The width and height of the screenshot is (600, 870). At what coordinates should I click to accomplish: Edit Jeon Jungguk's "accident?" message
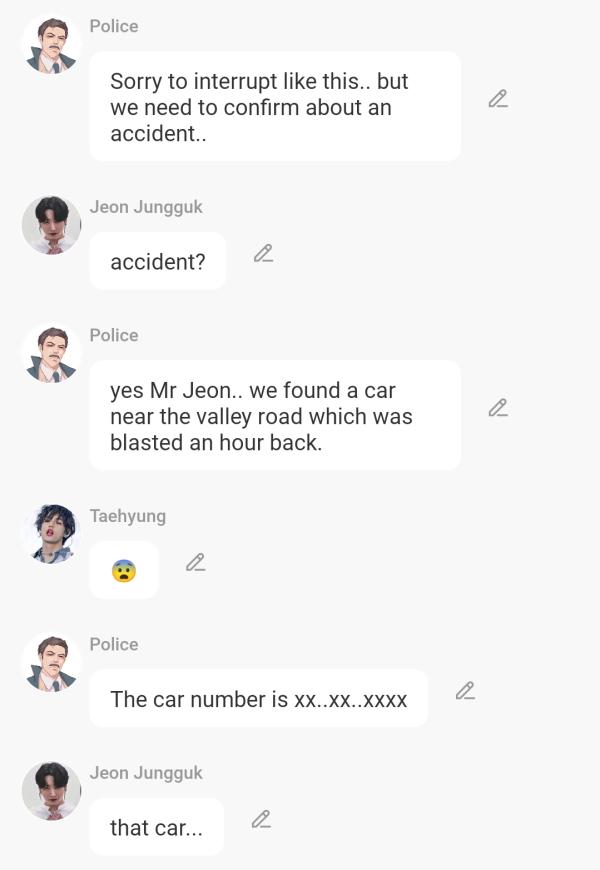click(263, 254)
